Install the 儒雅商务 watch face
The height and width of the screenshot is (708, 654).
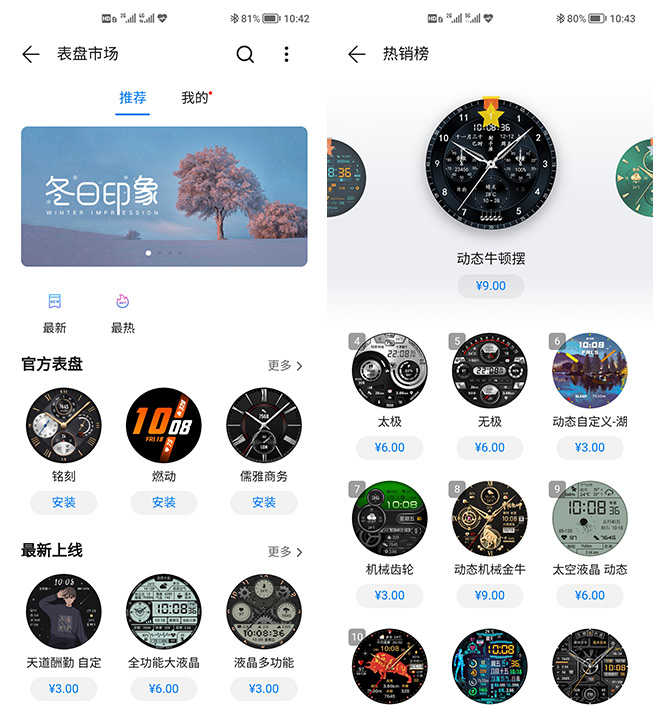coord(264,502)
